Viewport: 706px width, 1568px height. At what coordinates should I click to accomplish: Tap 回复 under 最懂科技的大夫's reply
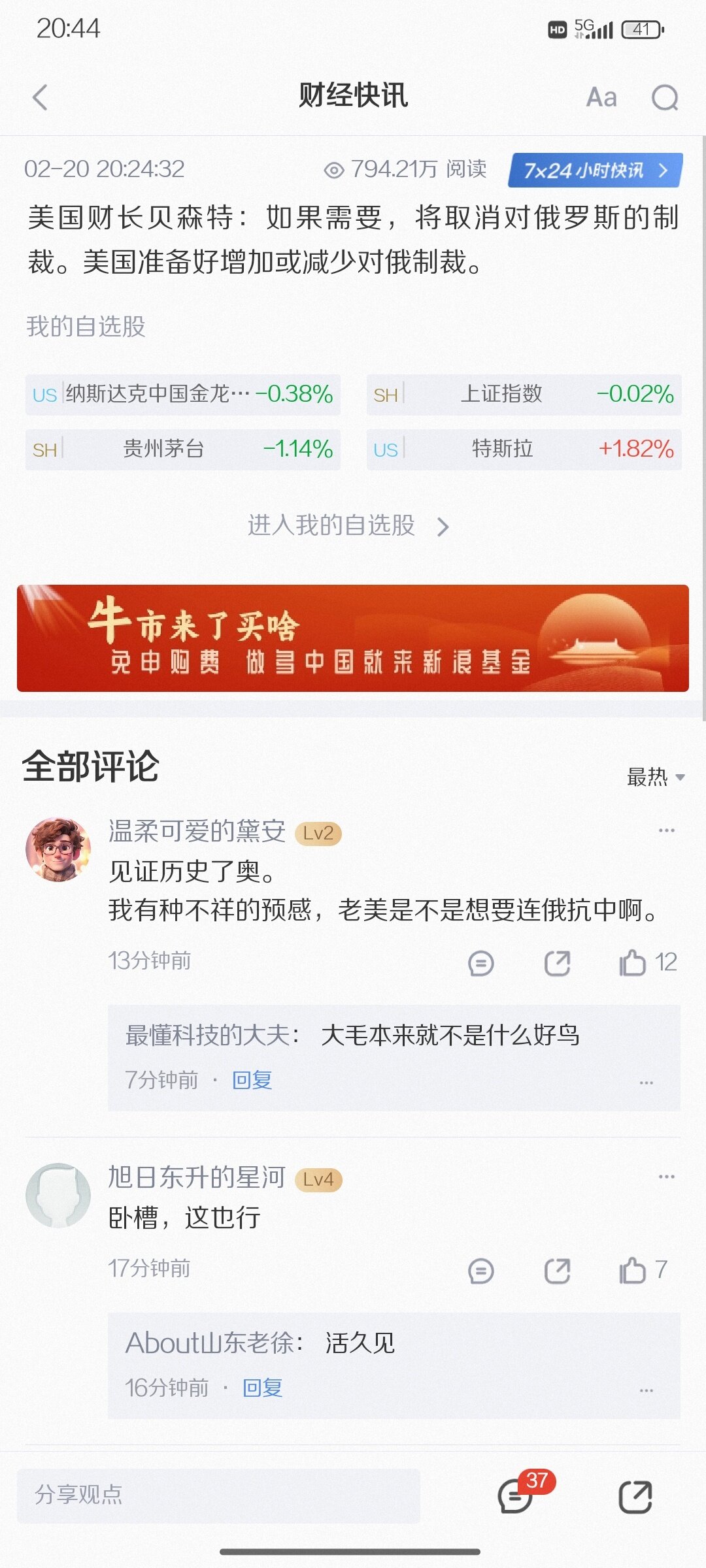click(x=252, y=1080)
